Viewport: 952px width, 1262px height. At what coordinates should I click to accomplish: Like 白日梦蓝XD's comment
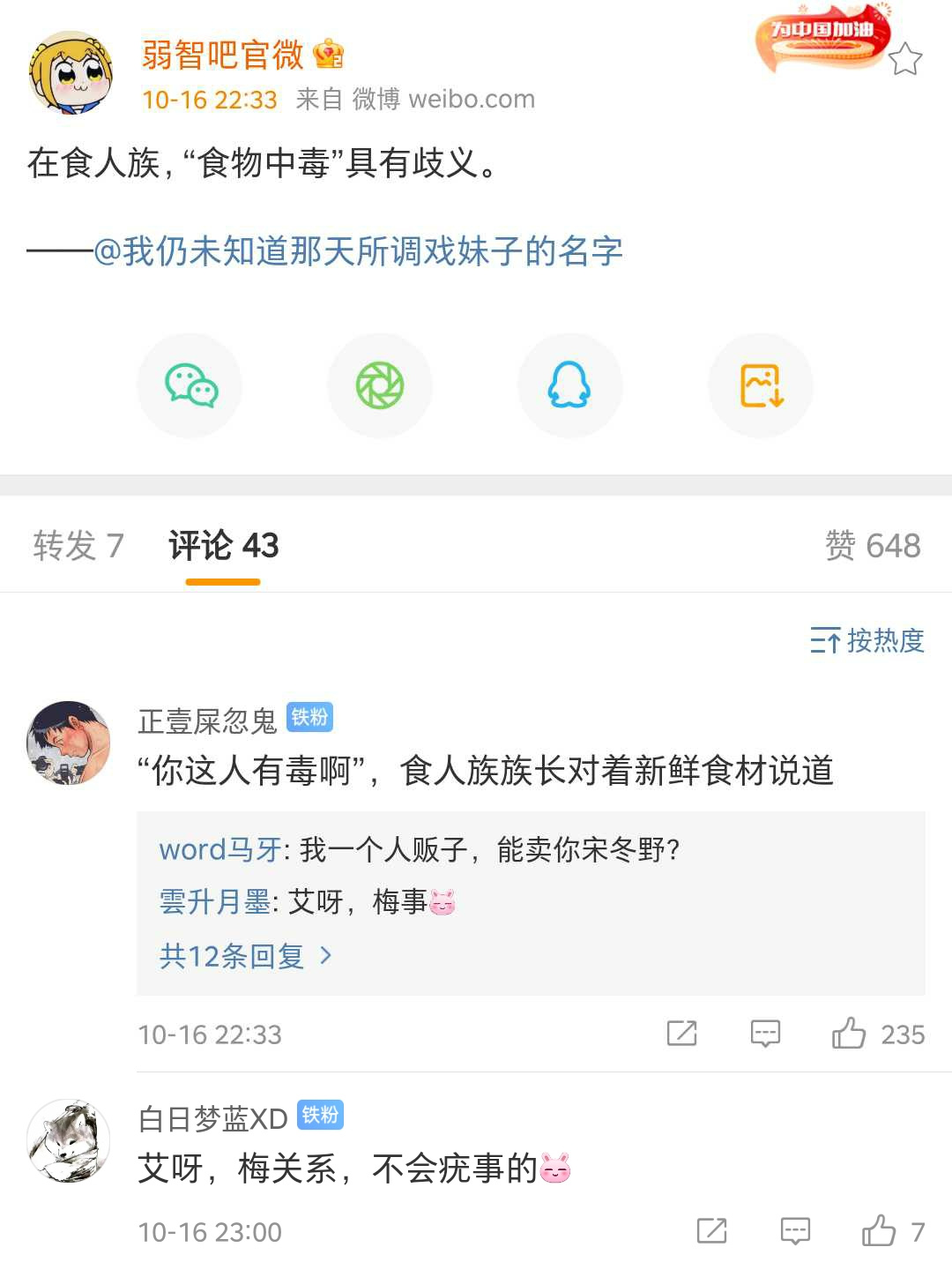(879, 1231)
